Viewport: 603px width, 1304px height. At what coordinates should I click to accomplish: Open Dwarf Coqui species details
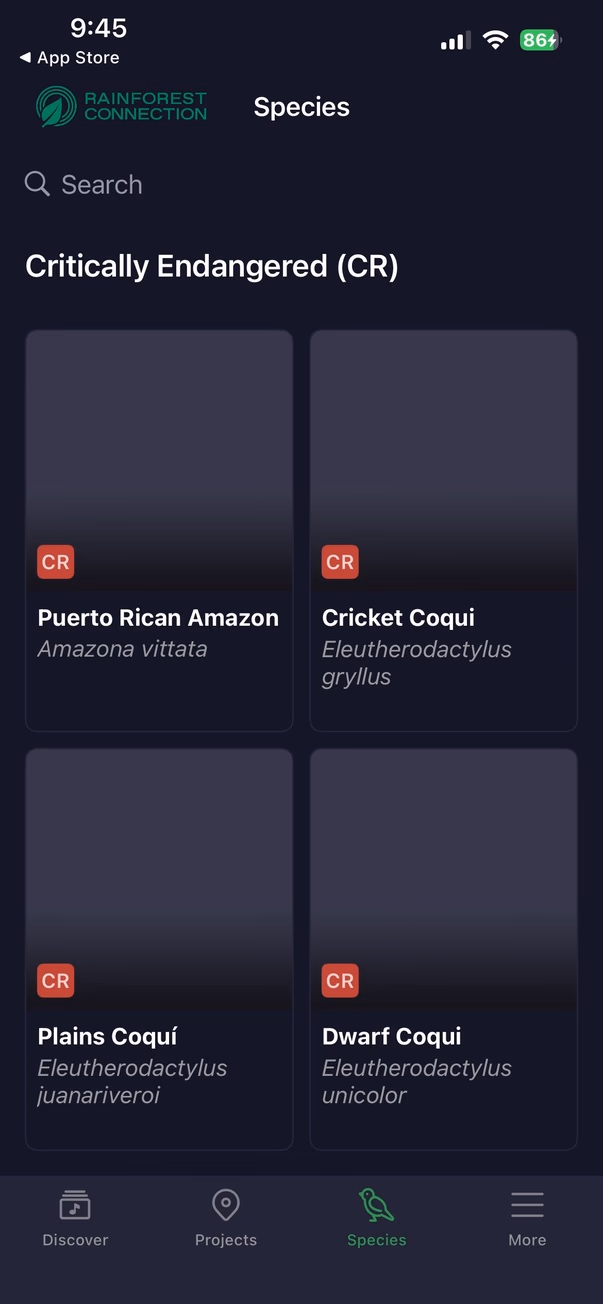pos(443,949)
